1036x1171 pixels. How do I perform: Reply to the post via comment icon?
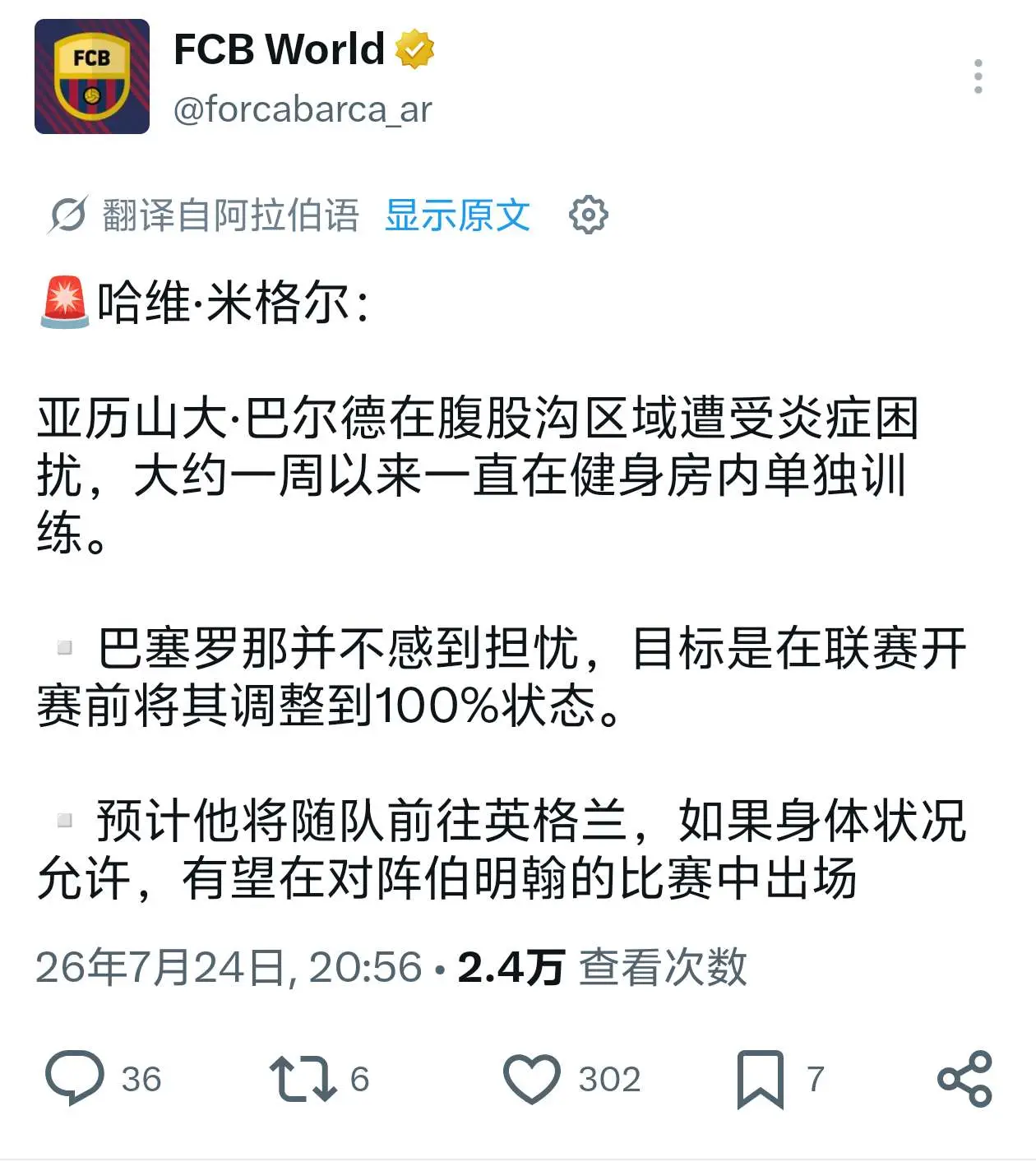point(75,1077)
